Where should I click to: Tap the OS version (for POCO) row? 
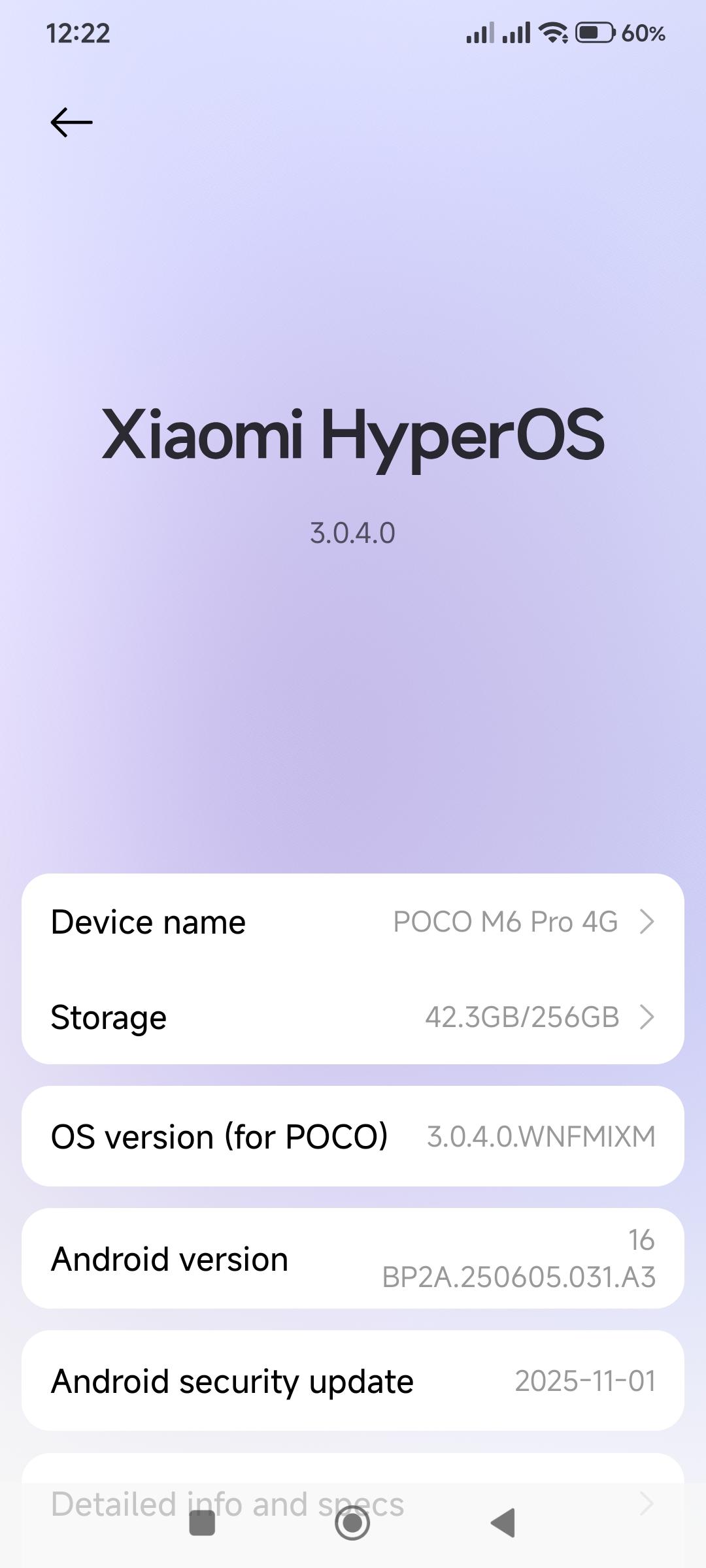353,1136
